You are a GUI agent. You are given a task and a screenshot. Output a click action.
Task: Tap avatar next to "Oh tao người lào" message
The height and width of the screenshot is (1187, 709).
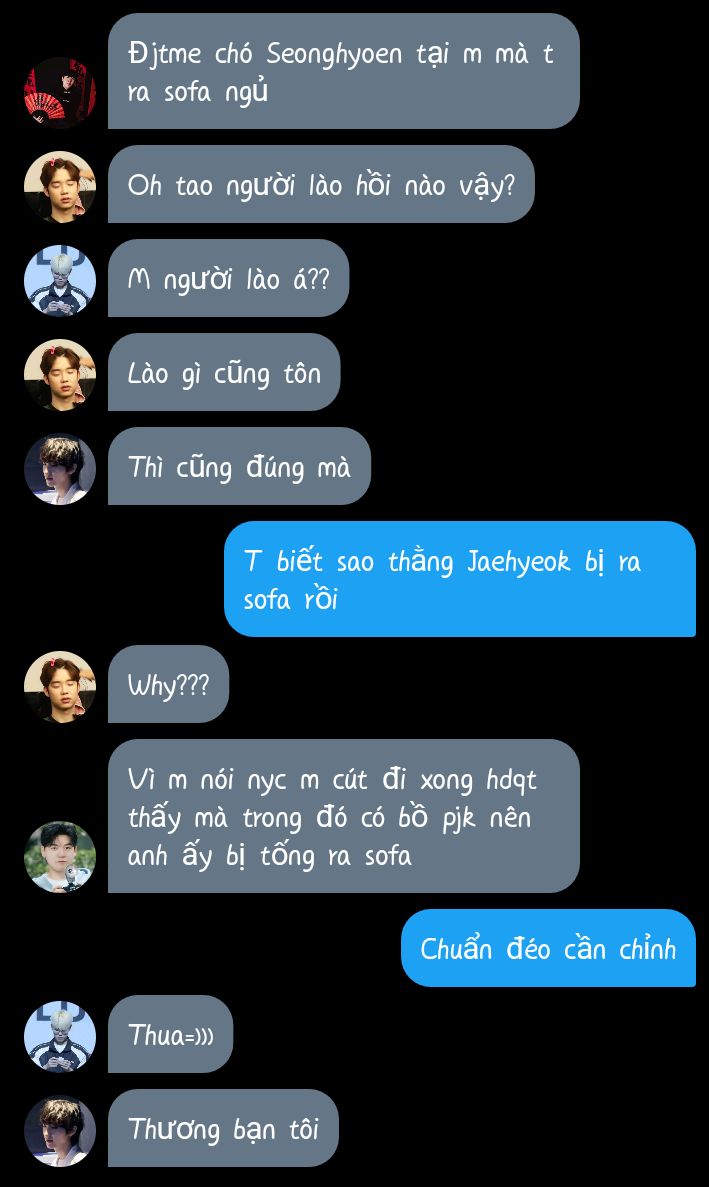click(61, 186)
